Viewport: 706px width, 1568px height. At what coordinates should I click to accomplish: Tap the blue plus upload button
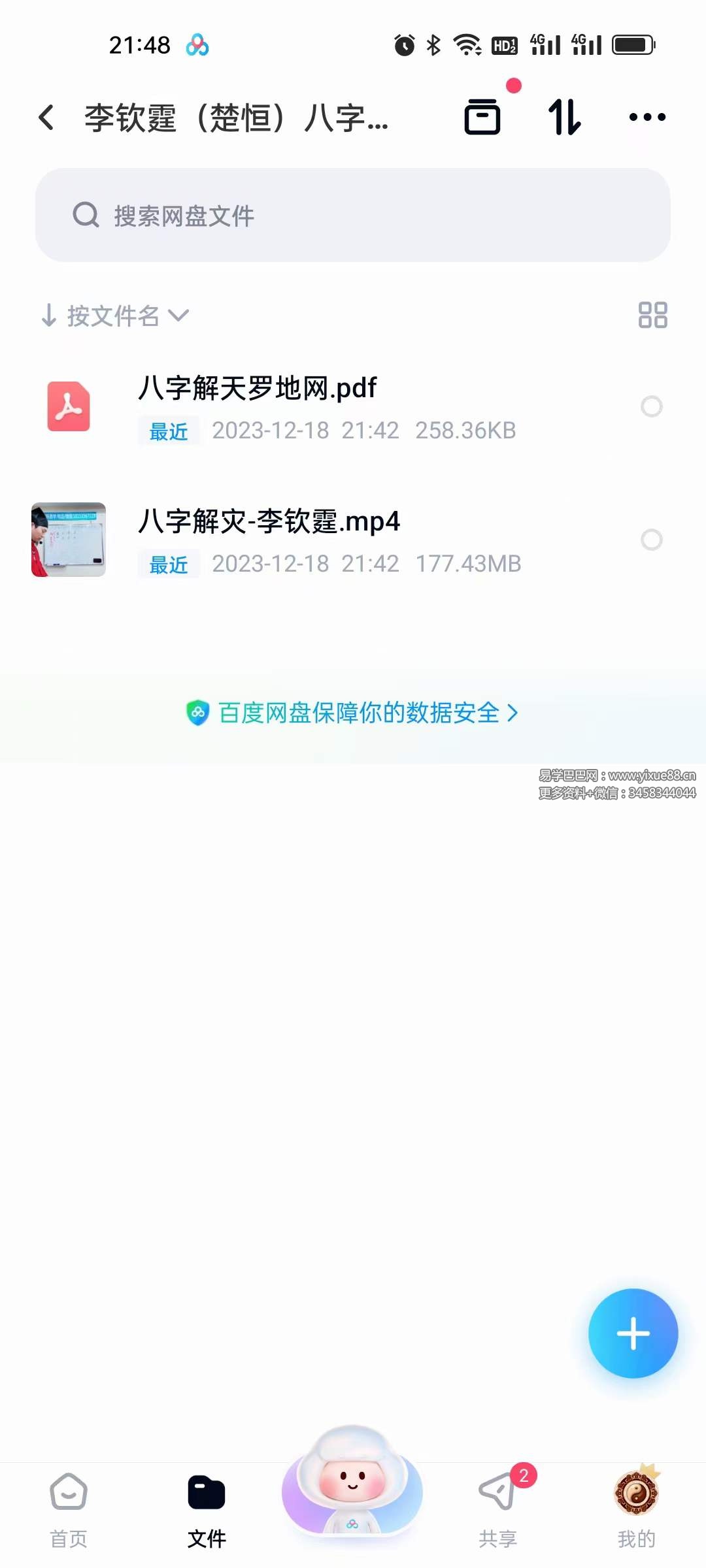[x=632, y=1333]
